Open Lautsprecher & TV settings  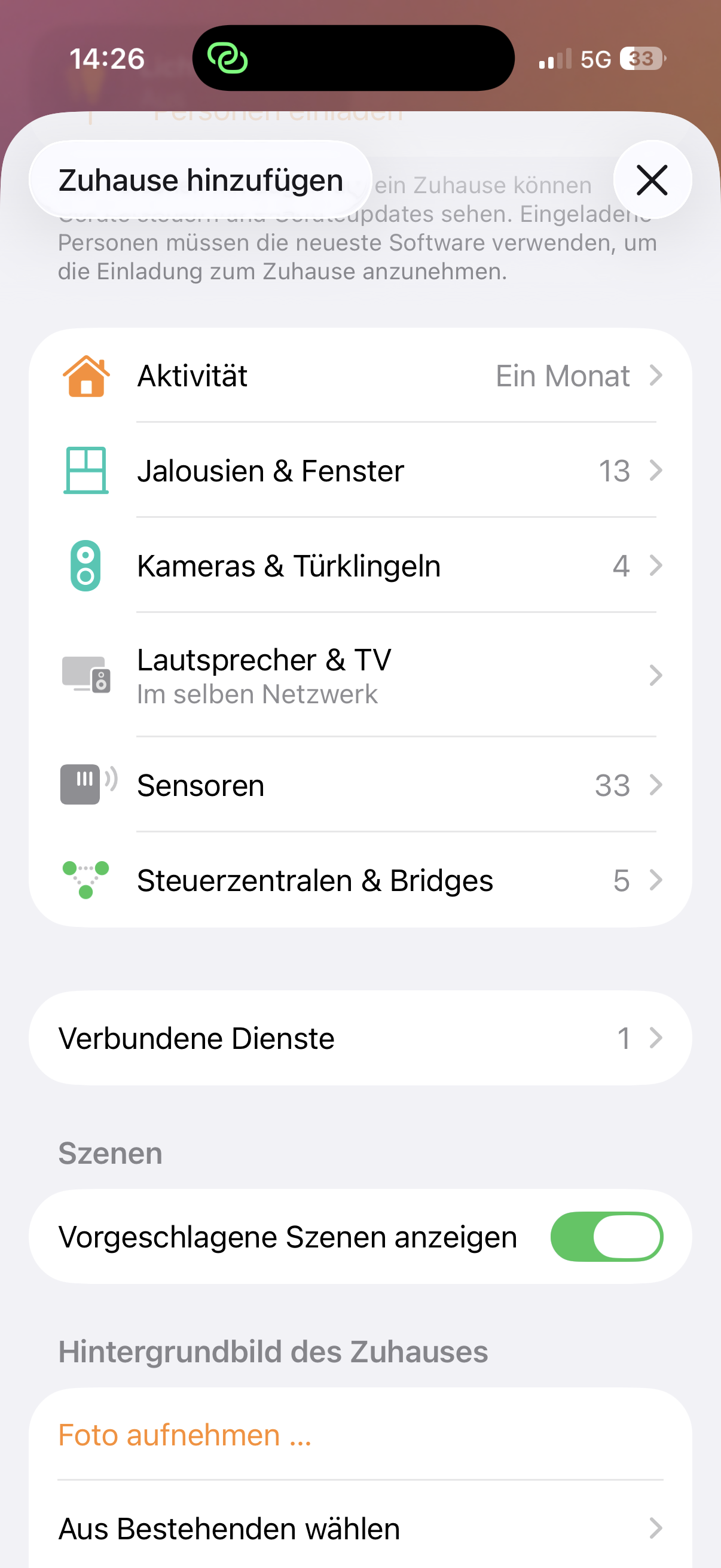[360, 675]
